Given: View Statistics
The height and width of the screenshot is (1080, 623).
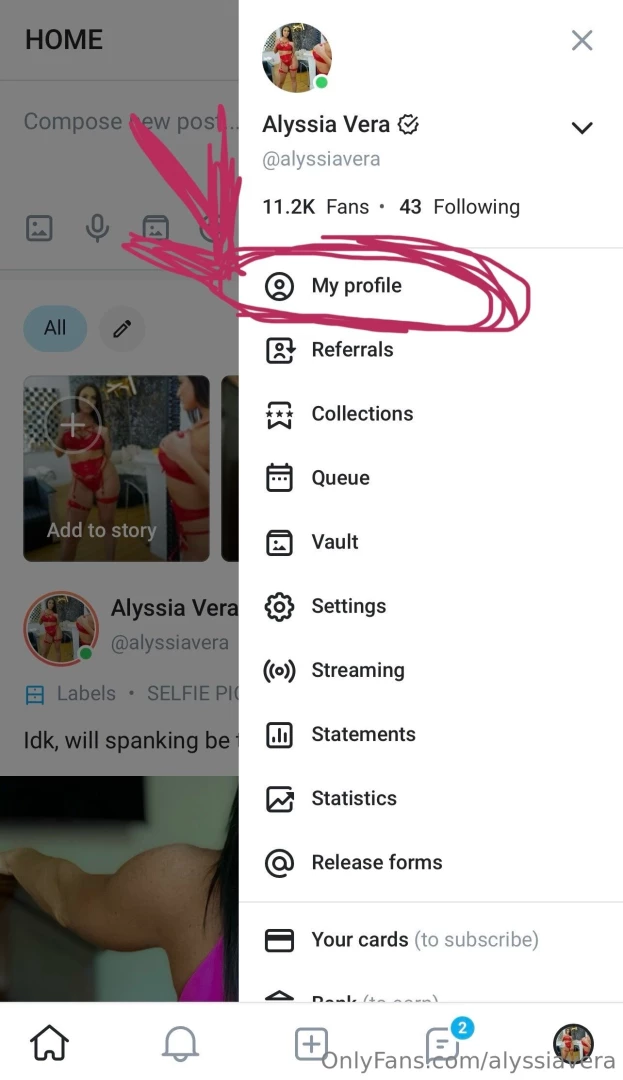Looking at the screenshot, I should 354,798.
